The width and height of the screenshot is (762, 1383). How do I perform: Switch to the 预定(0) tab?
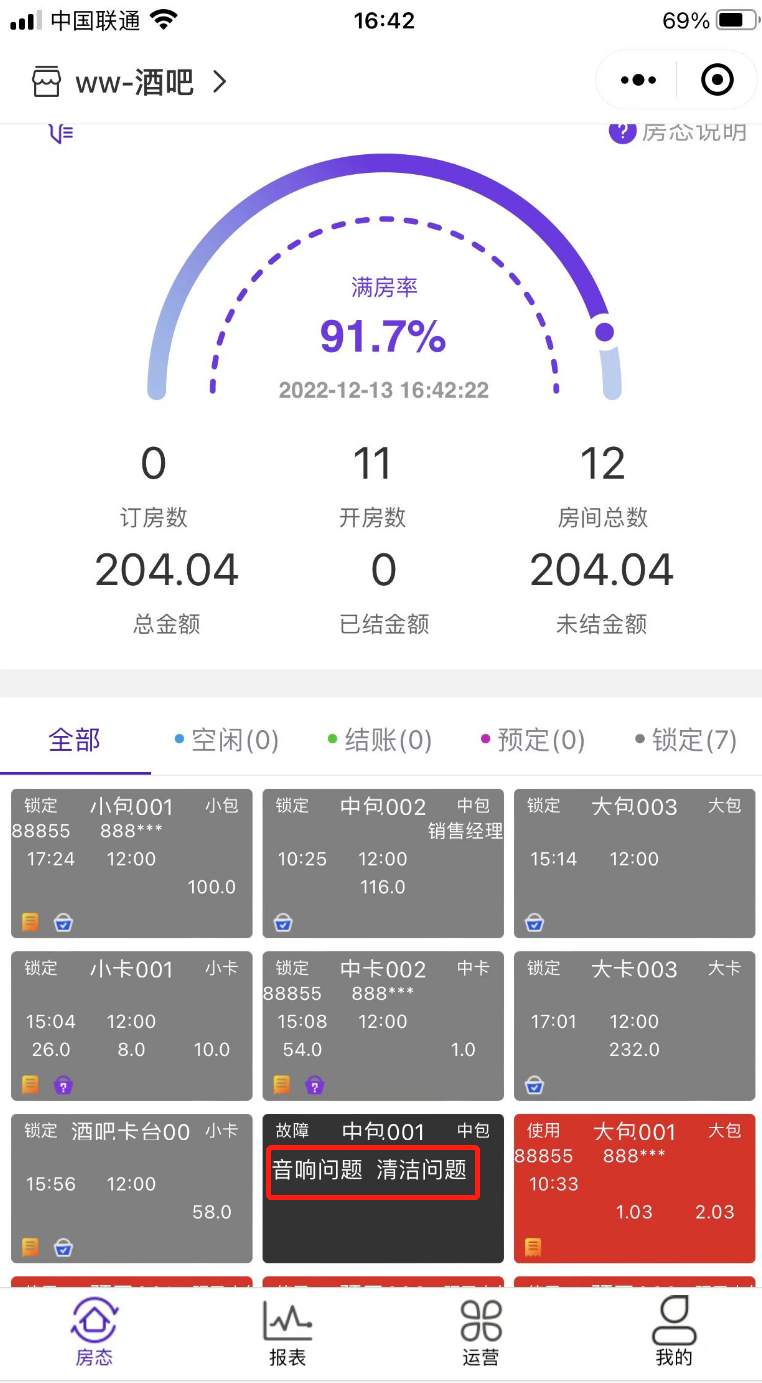tap(532, 740)
